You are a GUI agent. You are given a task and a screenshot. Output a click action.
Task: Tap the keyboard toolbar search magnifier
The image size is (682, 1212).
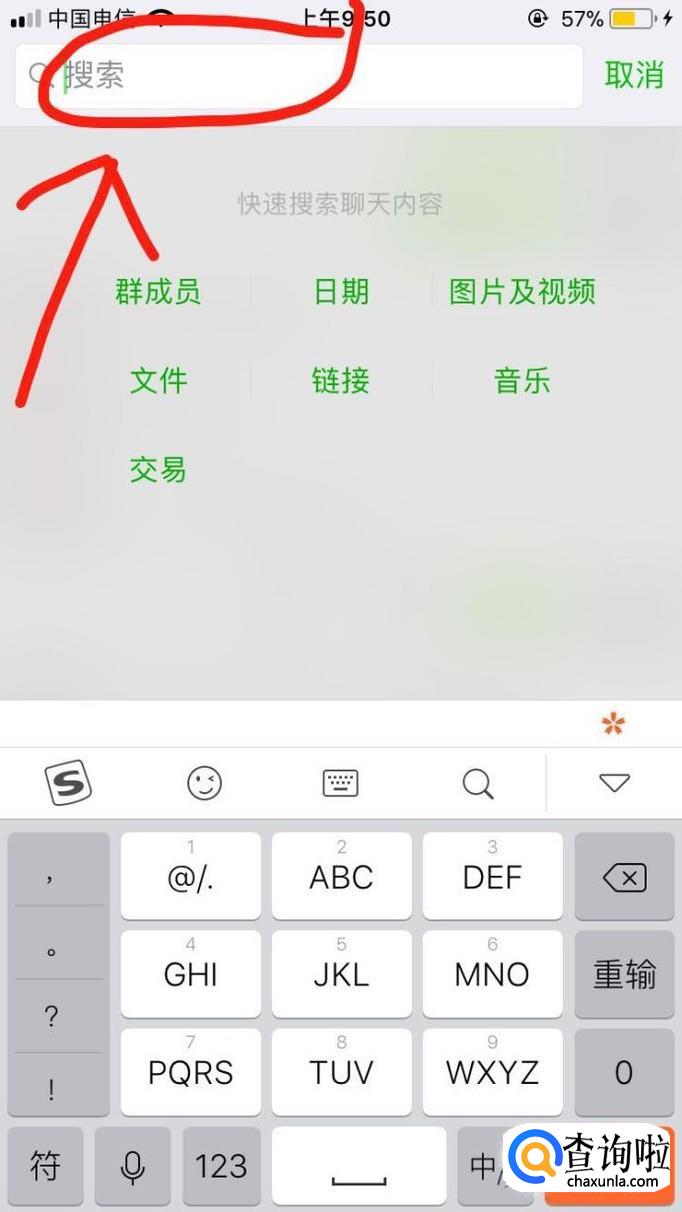click(x=478, y=783)
